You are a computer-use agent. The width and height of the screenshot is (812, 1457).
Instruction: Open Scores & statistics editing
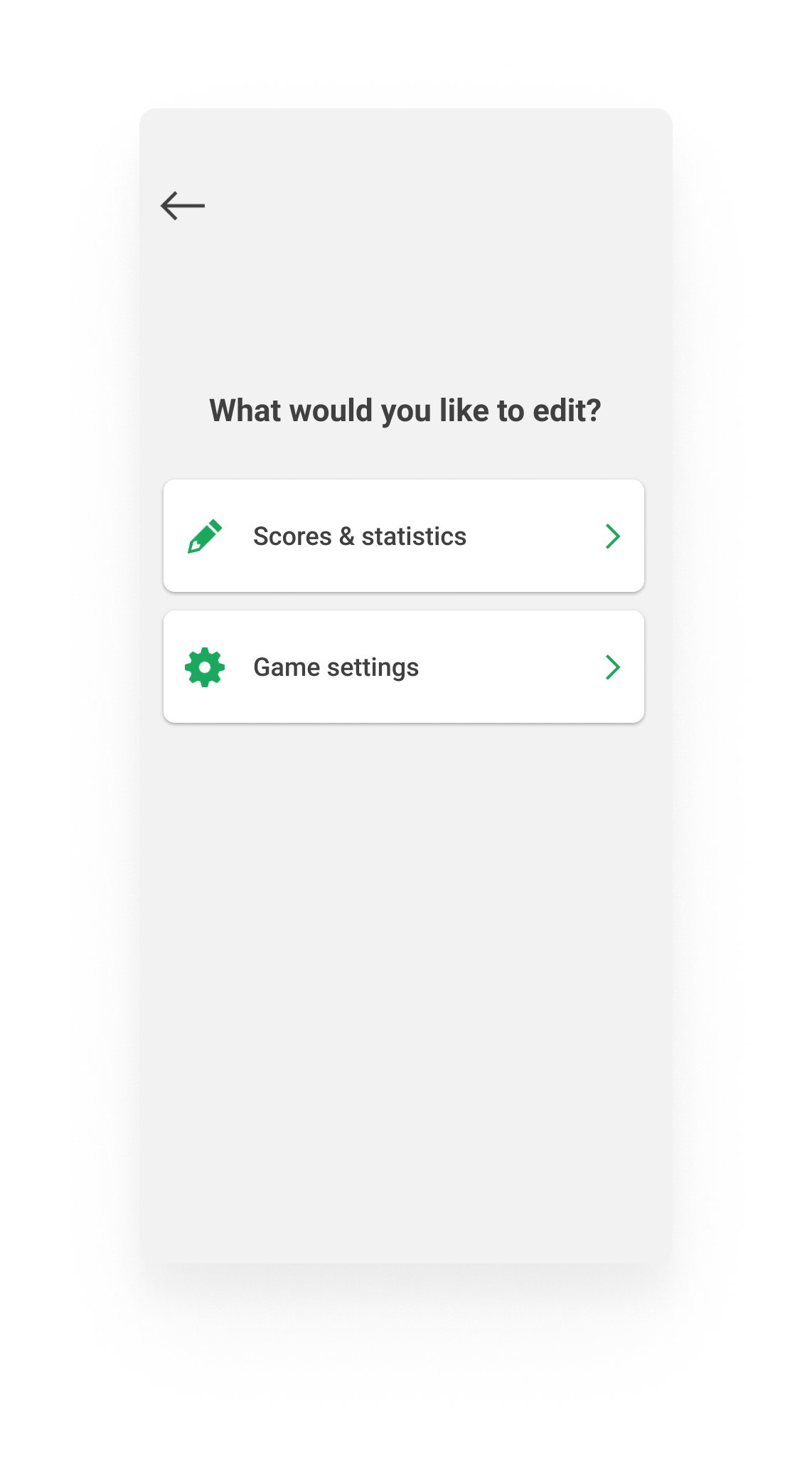(x=404, y=536)
